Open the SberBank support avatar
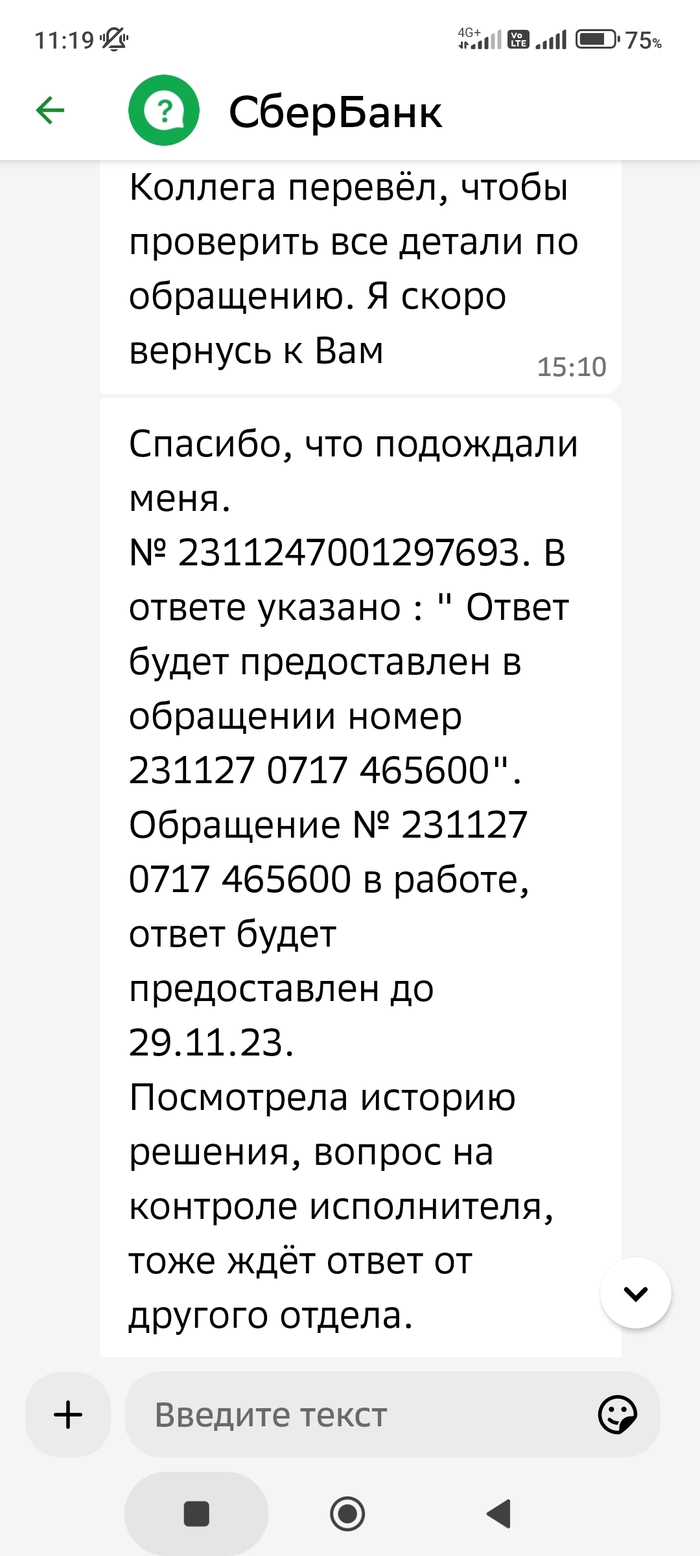The image size is (700, 1556). 164,111
